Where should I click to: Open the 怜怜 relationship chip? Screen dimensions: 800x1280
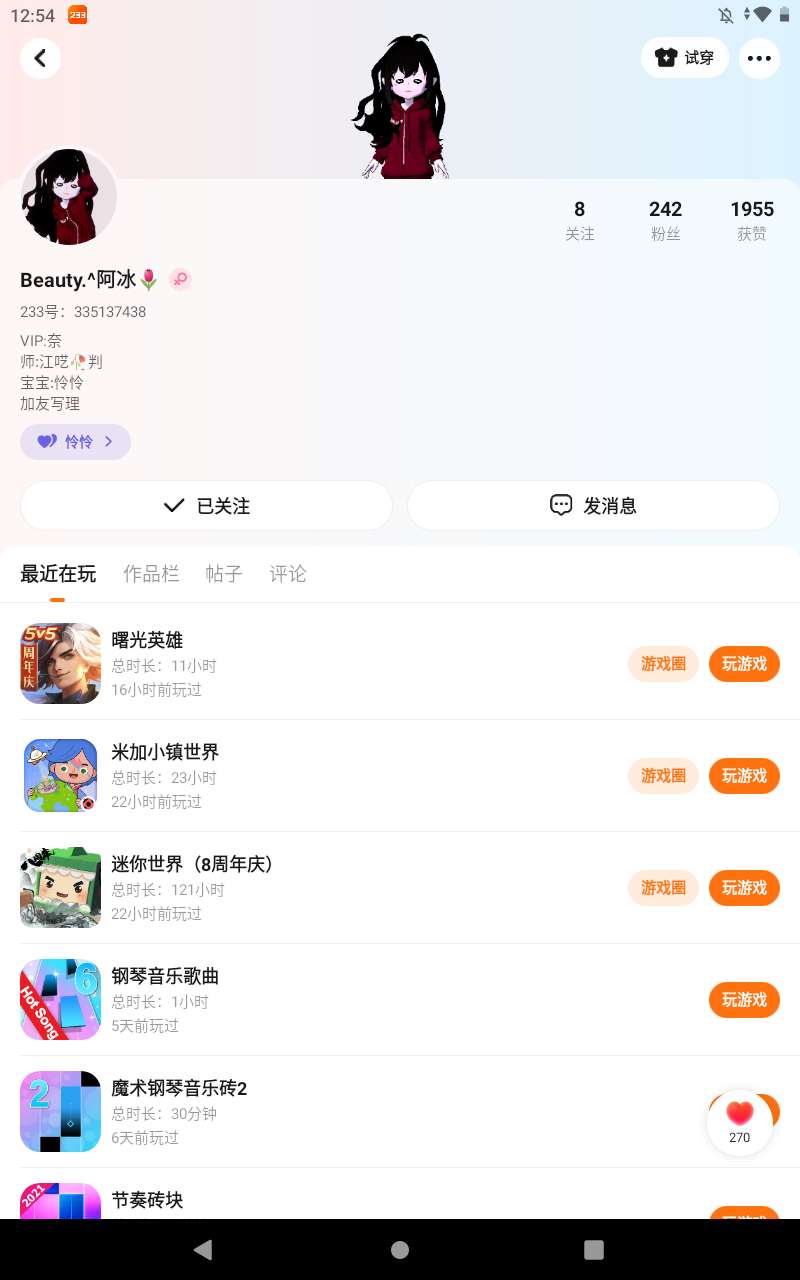click(75, 442)
